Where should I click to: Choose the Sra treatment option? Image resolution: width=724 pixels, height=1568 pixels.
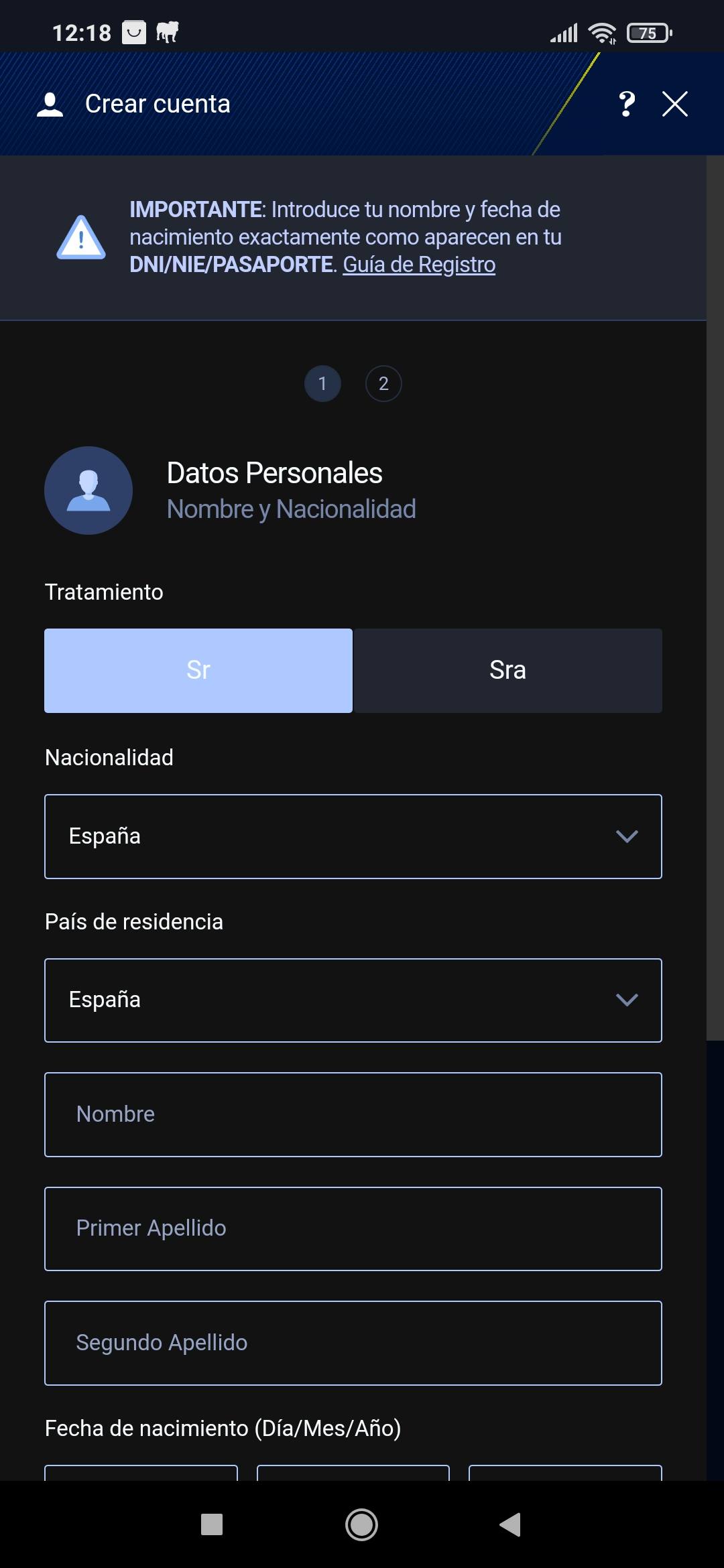point(507,670)
